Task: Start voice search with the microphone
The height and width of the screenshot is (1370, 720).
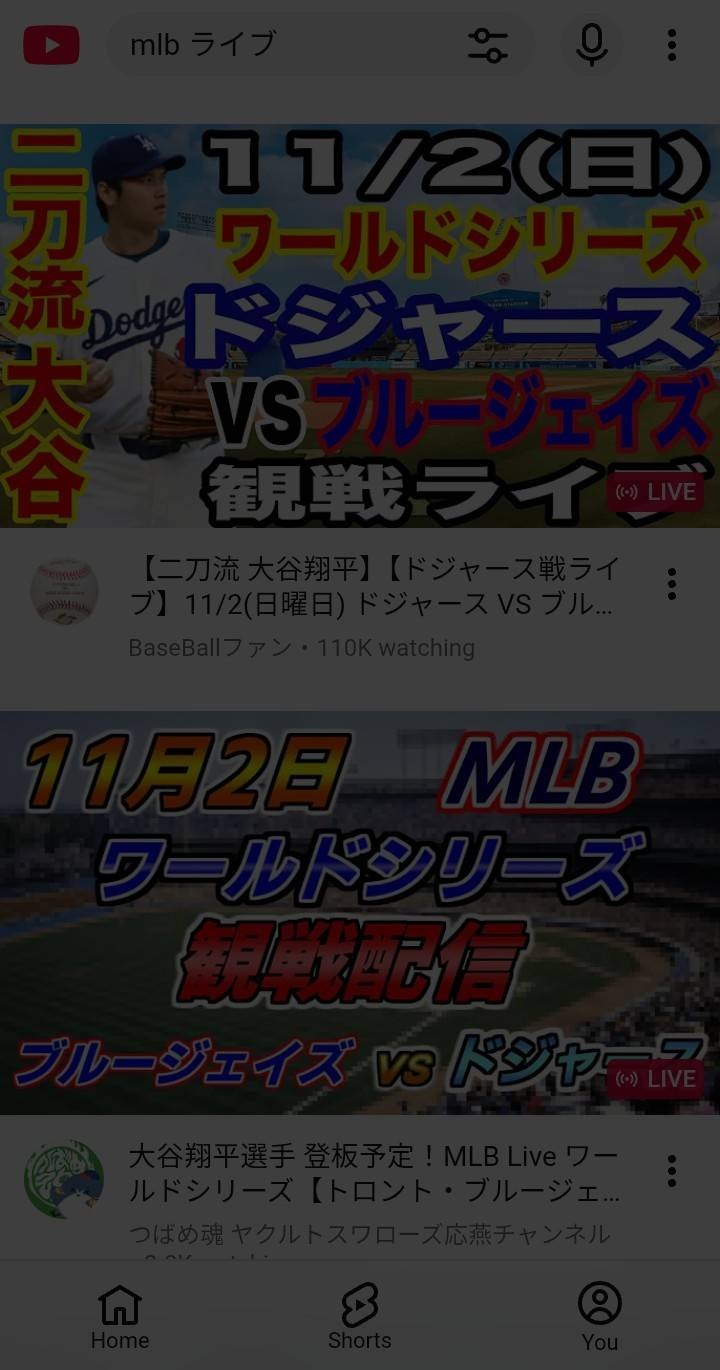Action: click(x=591, y=45)
